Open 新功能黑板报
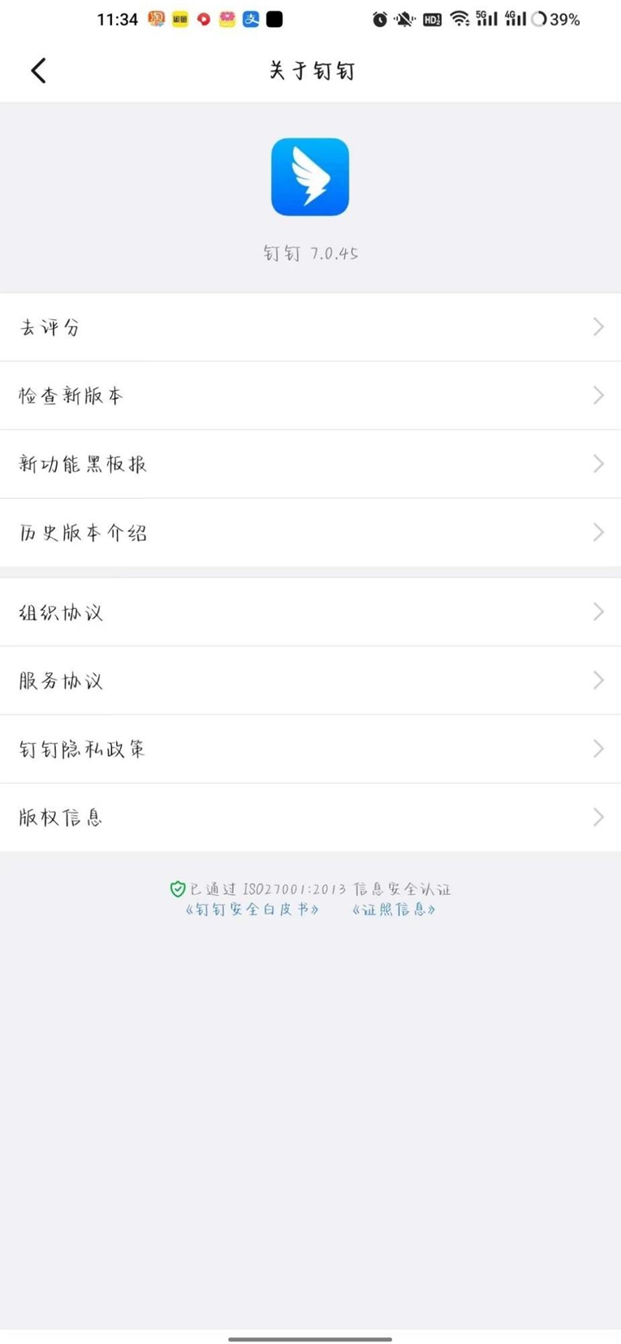 coord(310,464)
